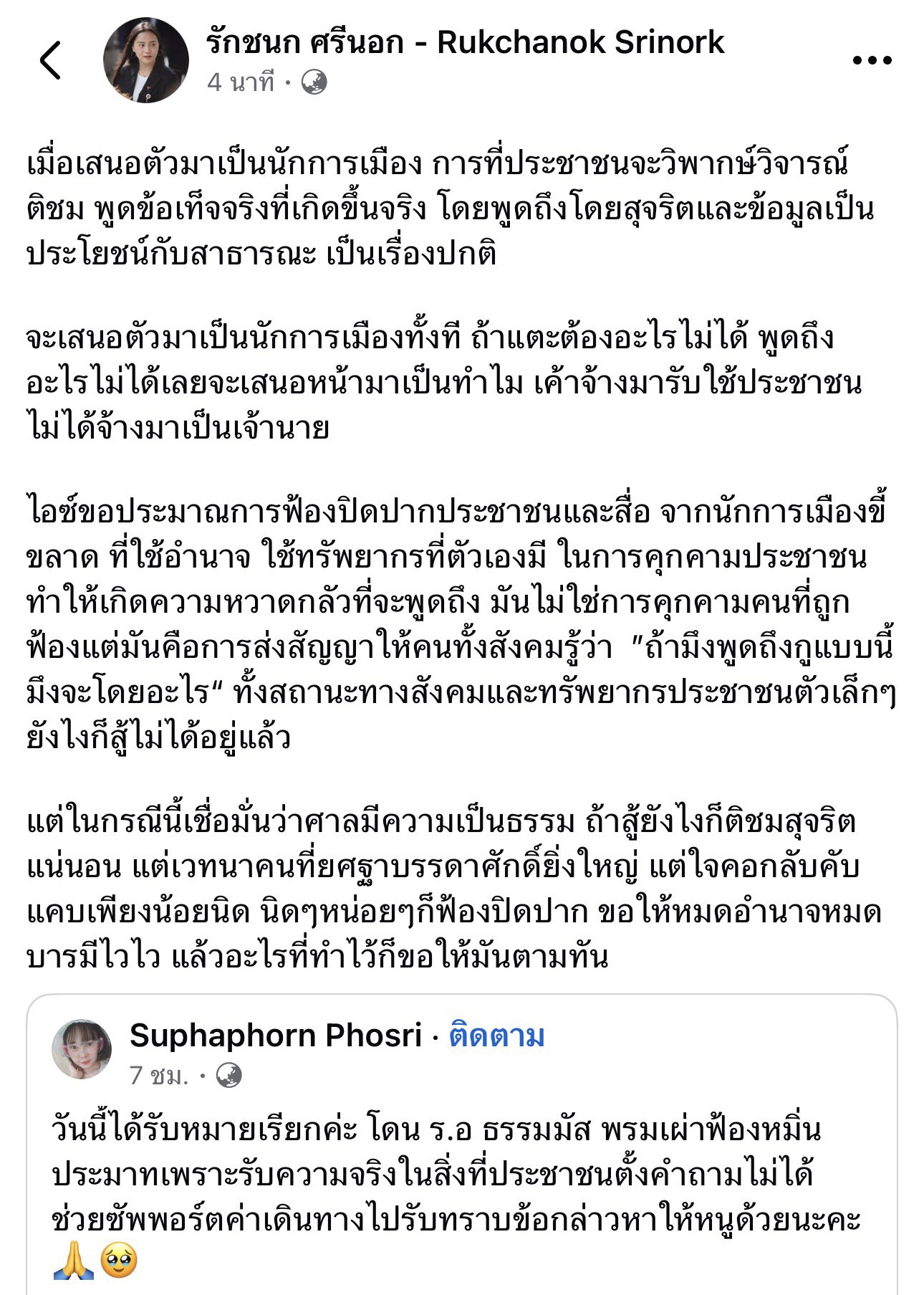Follow Suphaphorn Phosri via ติดตาม
This screenshot has height=1295, width=924.
click(496, 1036)
